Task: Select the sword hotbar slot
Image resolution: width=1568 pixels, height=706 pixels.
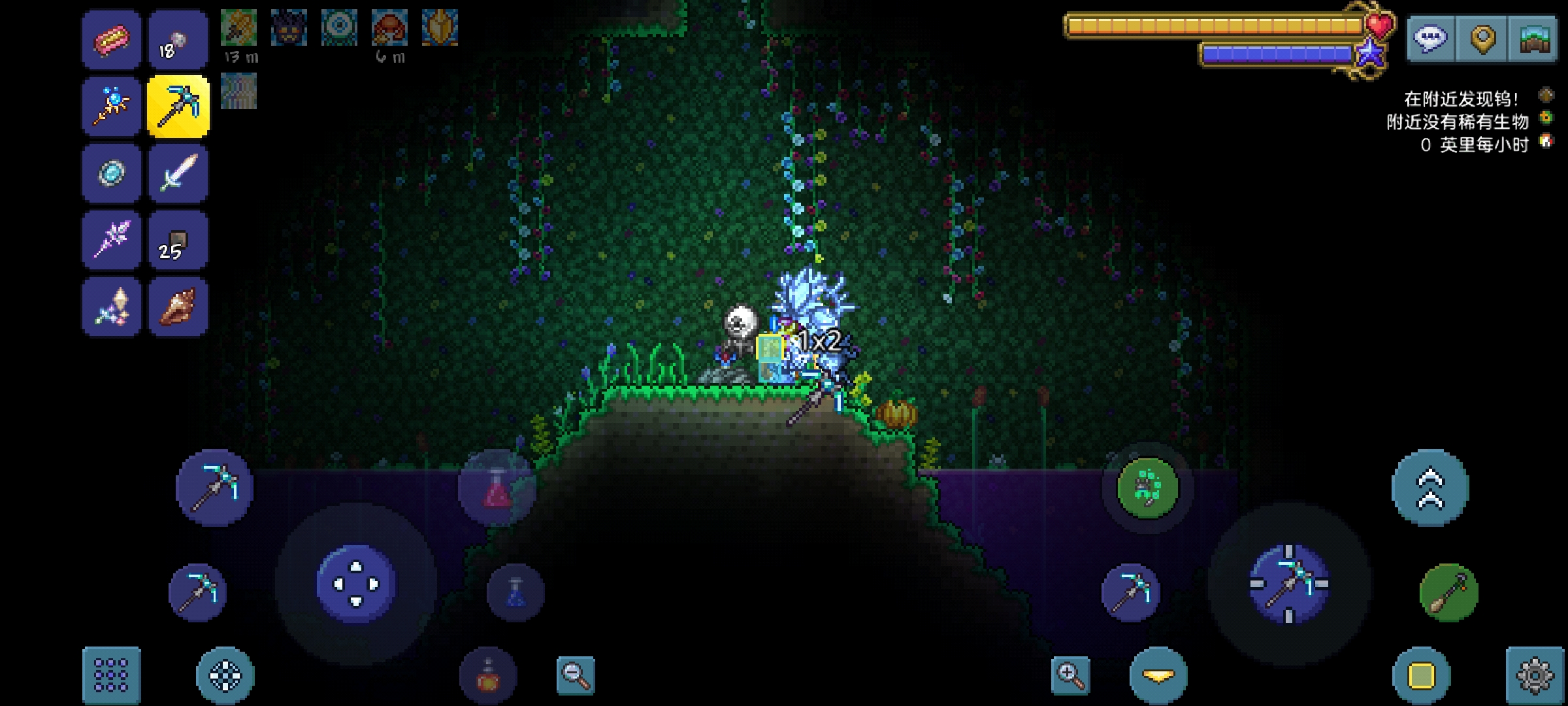Action: pos(178,173)
